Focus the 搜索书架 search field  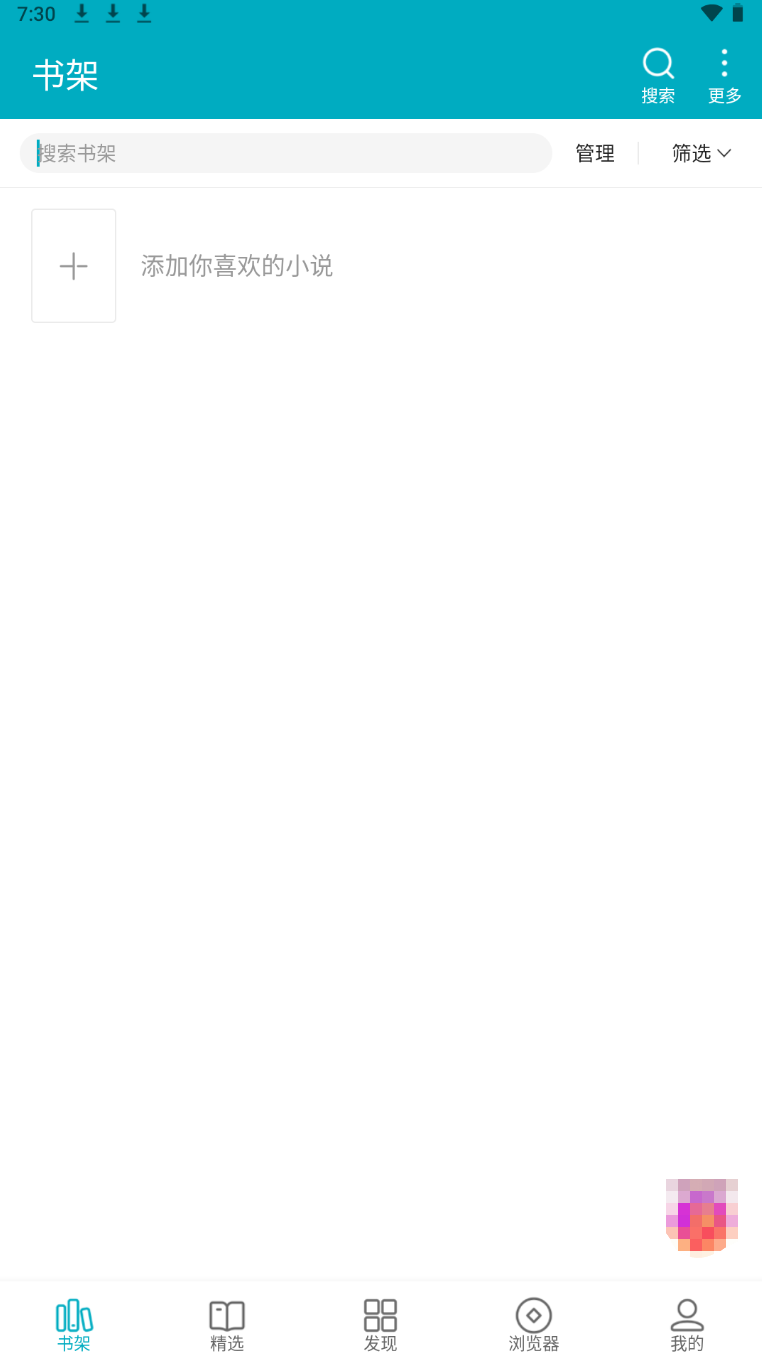tap(286, 153)
